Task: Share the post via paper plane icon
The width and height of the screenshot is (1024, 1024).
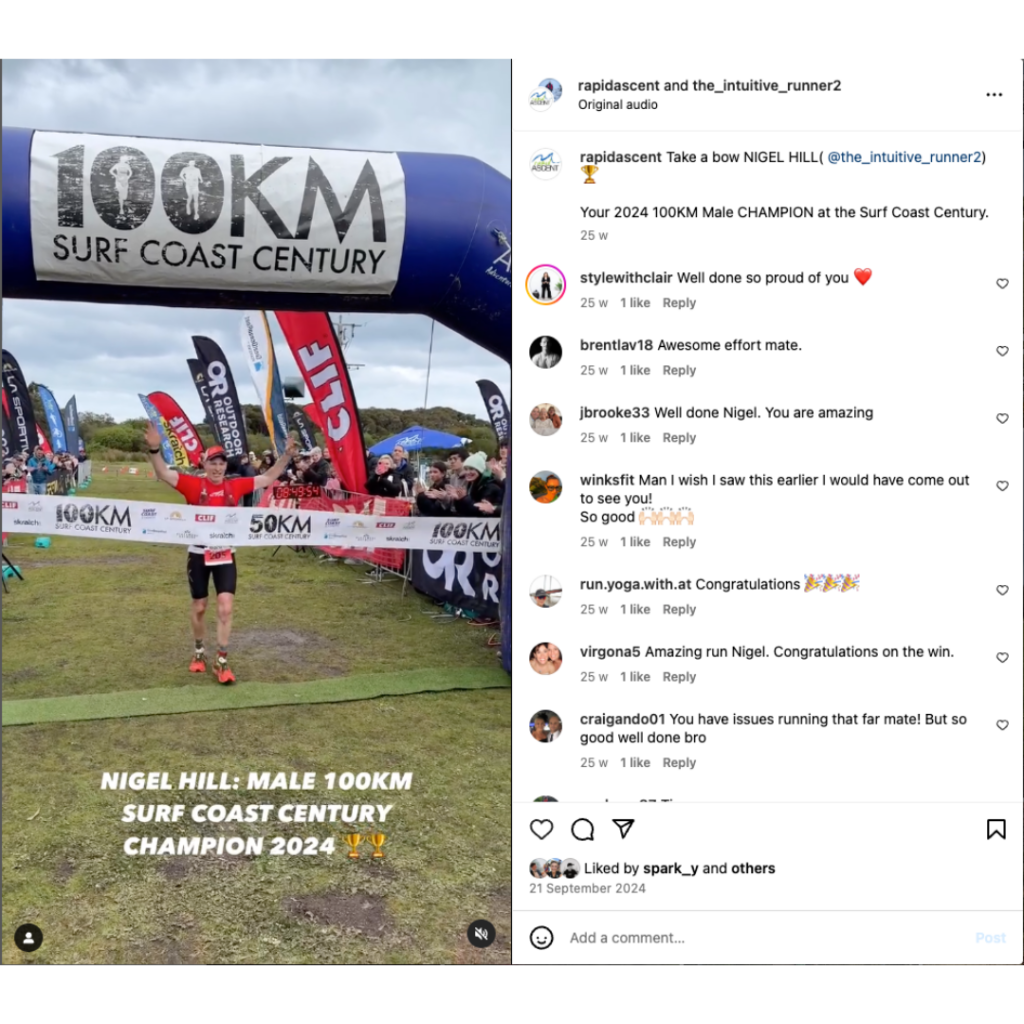Action: (x=623, y=829)
